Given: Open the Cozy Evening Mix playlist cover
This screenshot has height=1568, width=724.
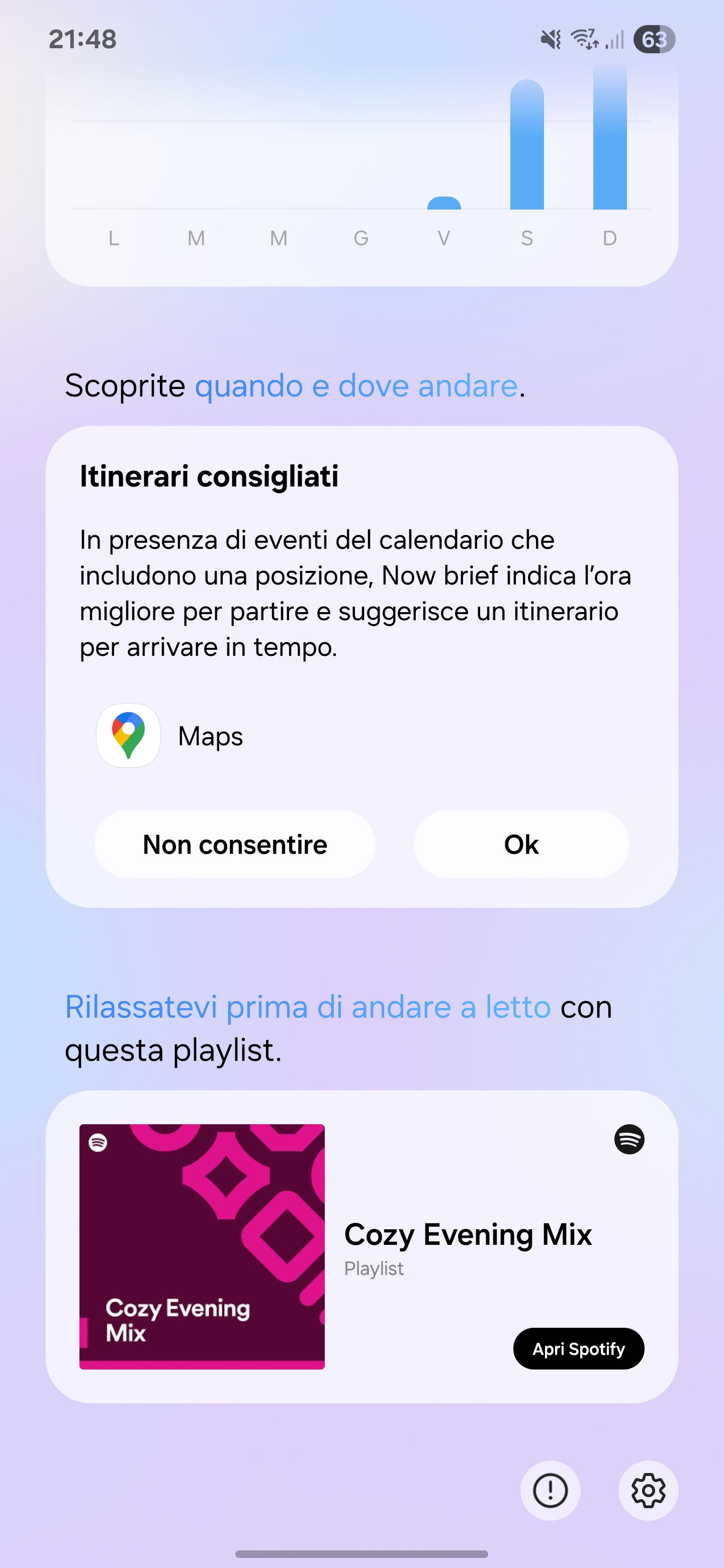Looking at the screenshot, I should (x=202, y=1246).
